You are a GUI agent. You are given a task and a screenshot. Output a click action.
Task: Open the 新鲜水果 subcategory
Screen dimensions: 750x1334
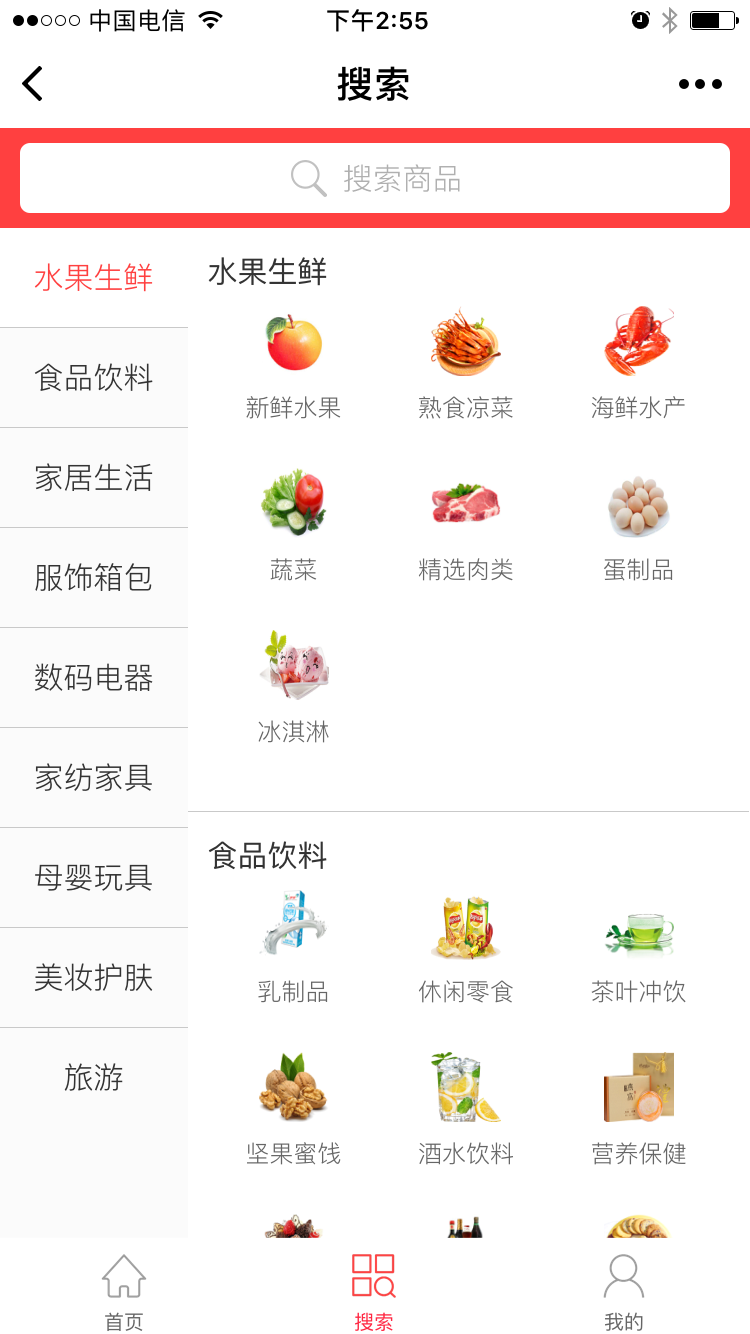click(x=294, y=365)
